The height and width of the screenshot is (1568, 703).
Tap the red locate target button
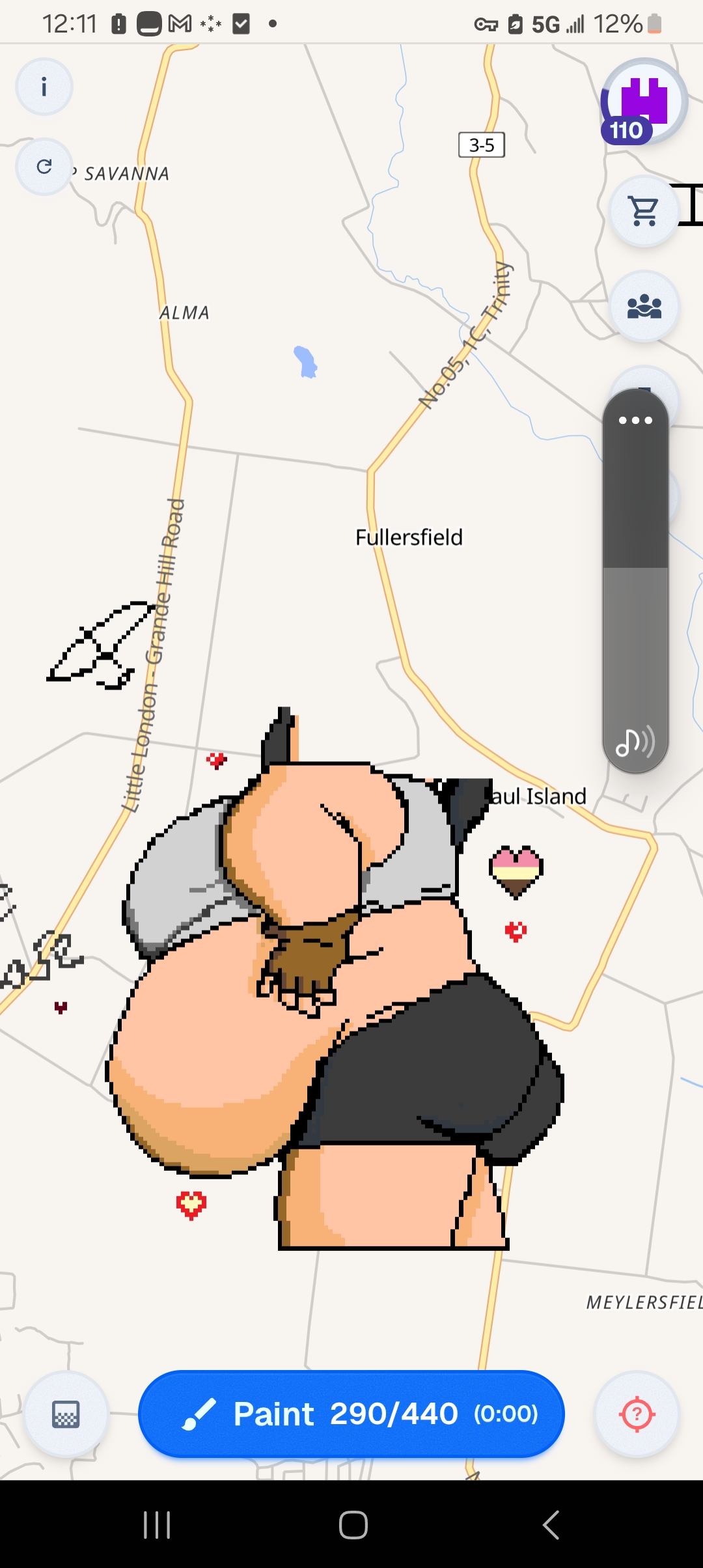637,1414
